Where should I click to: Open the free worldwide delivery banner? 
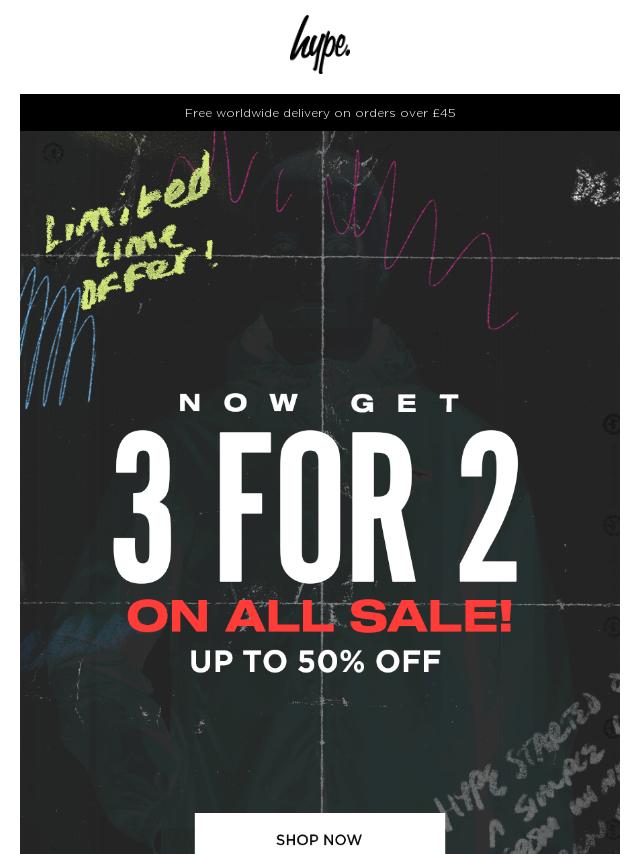319,113
